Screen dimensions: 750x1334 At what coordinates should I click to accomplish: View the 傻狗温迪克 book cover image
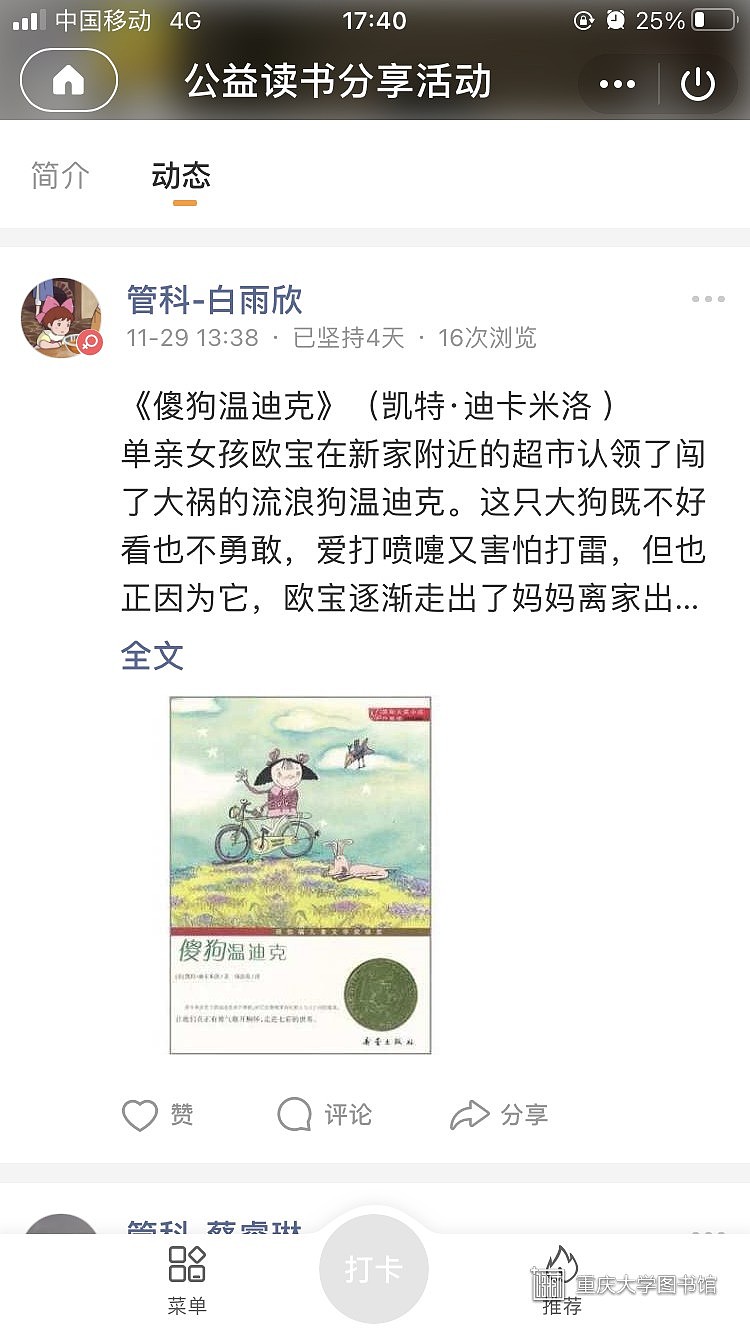click(x=300, y=875)
